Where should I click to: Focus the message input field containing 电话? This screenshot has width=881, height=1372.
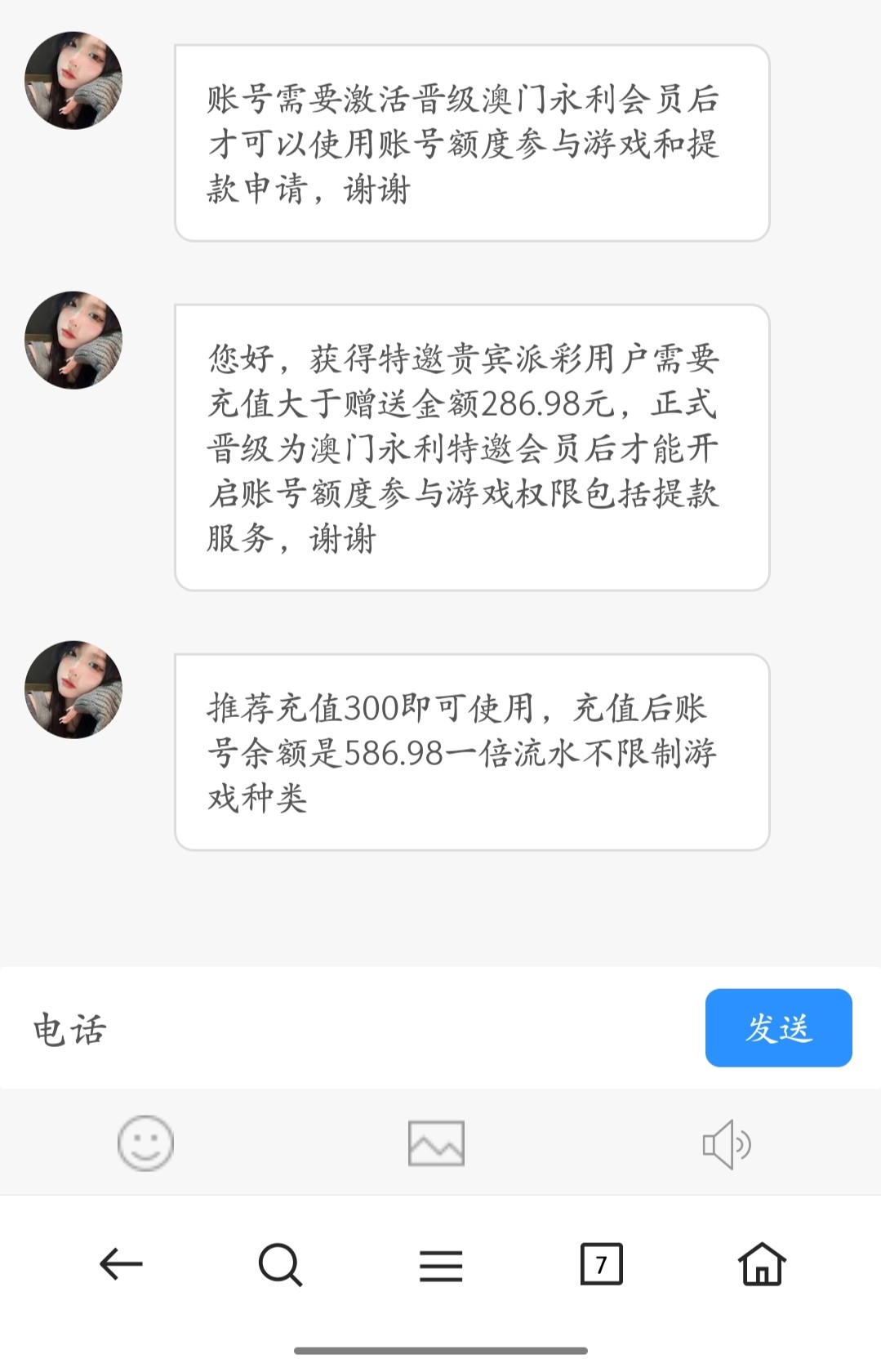[359, 1028]
